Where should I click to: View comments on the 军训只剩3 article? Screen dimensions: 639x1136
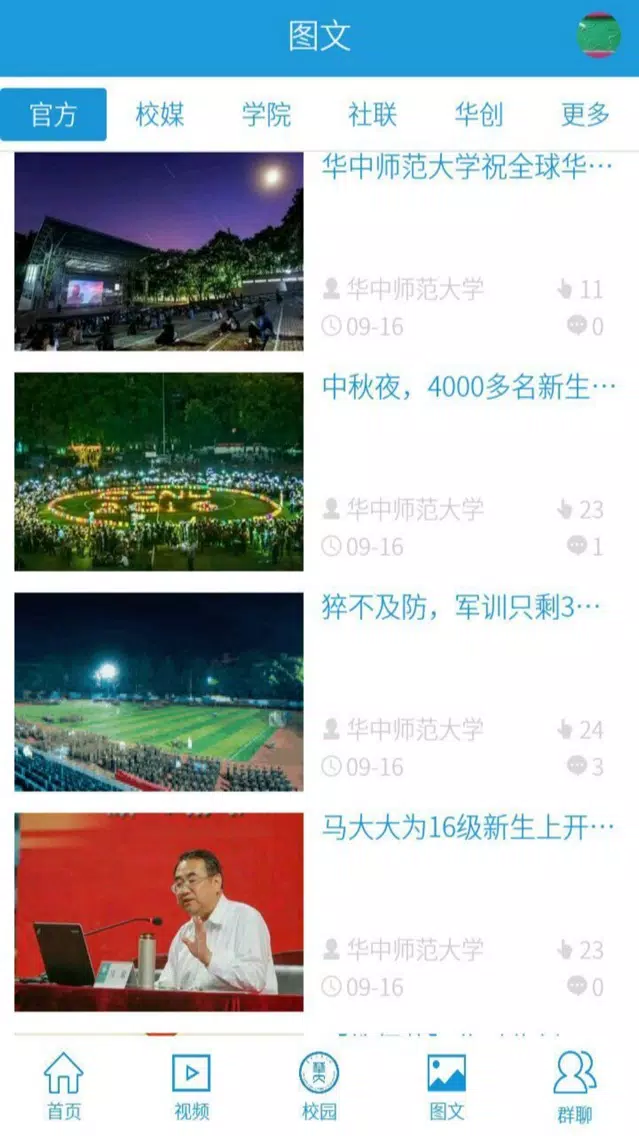(x=585, y=766)
